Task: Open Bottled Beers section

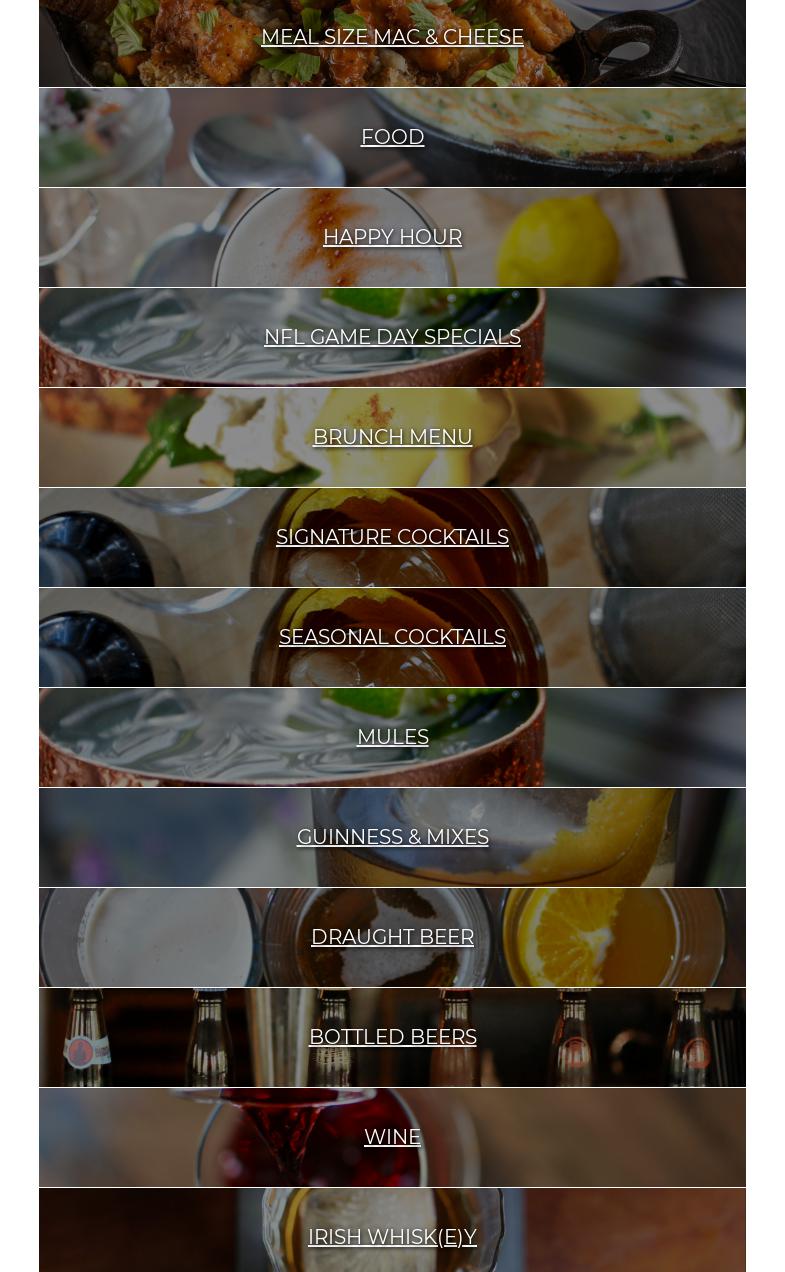Action: pos(392,1037)
